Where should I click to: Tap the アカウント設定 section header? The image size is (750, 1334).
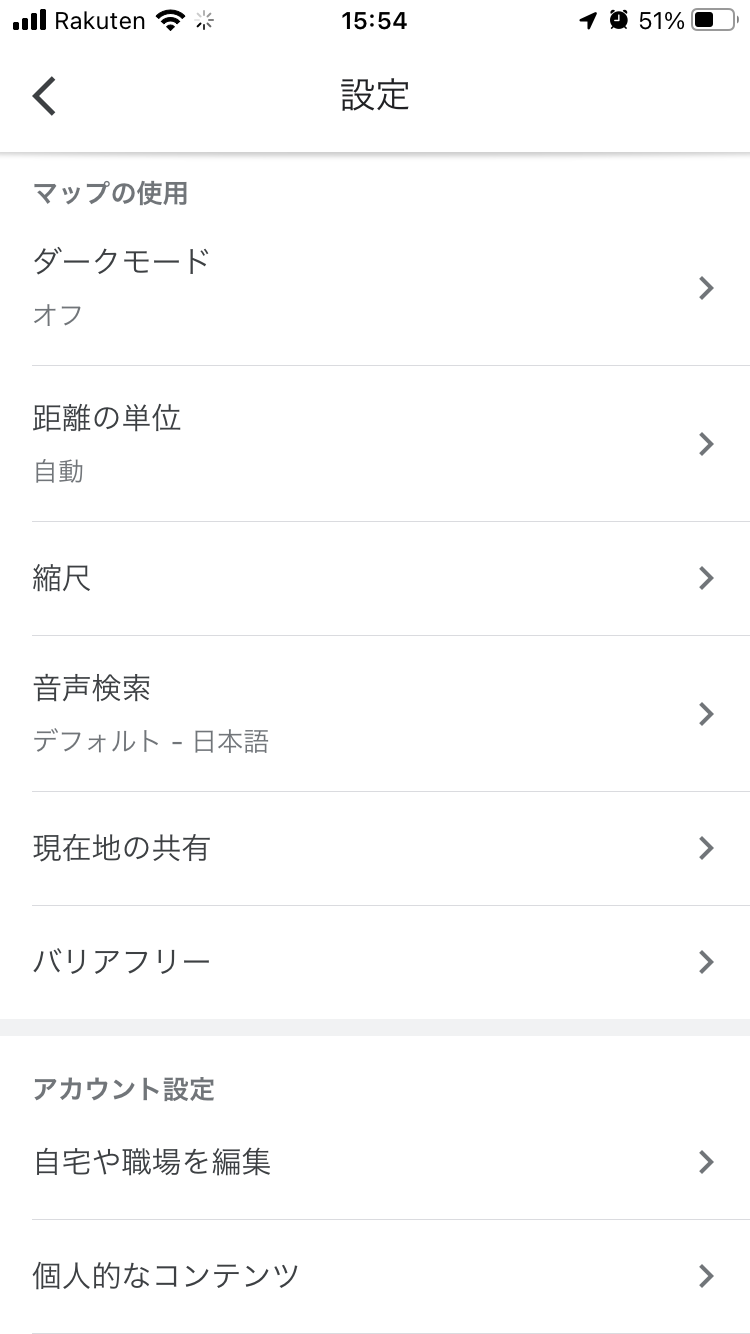click(x=123, y=1089)
